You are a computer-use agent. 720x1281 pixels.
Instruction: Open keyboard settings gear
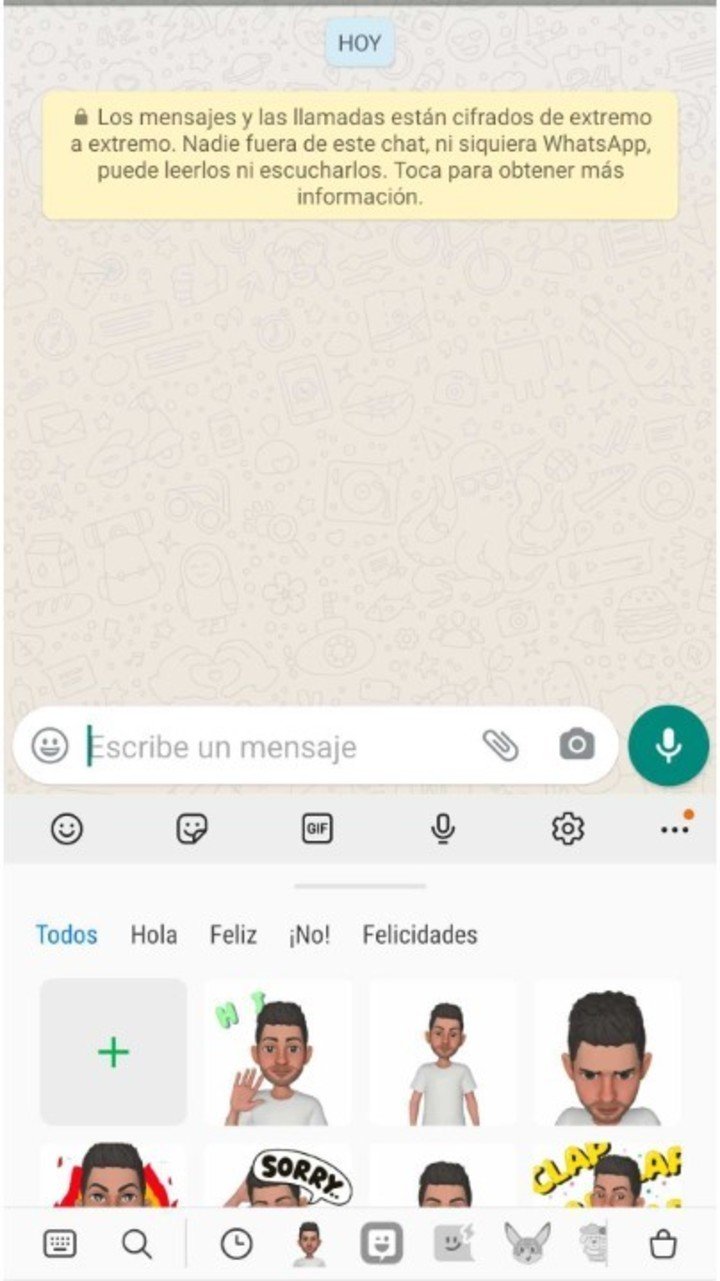[568, 829]
